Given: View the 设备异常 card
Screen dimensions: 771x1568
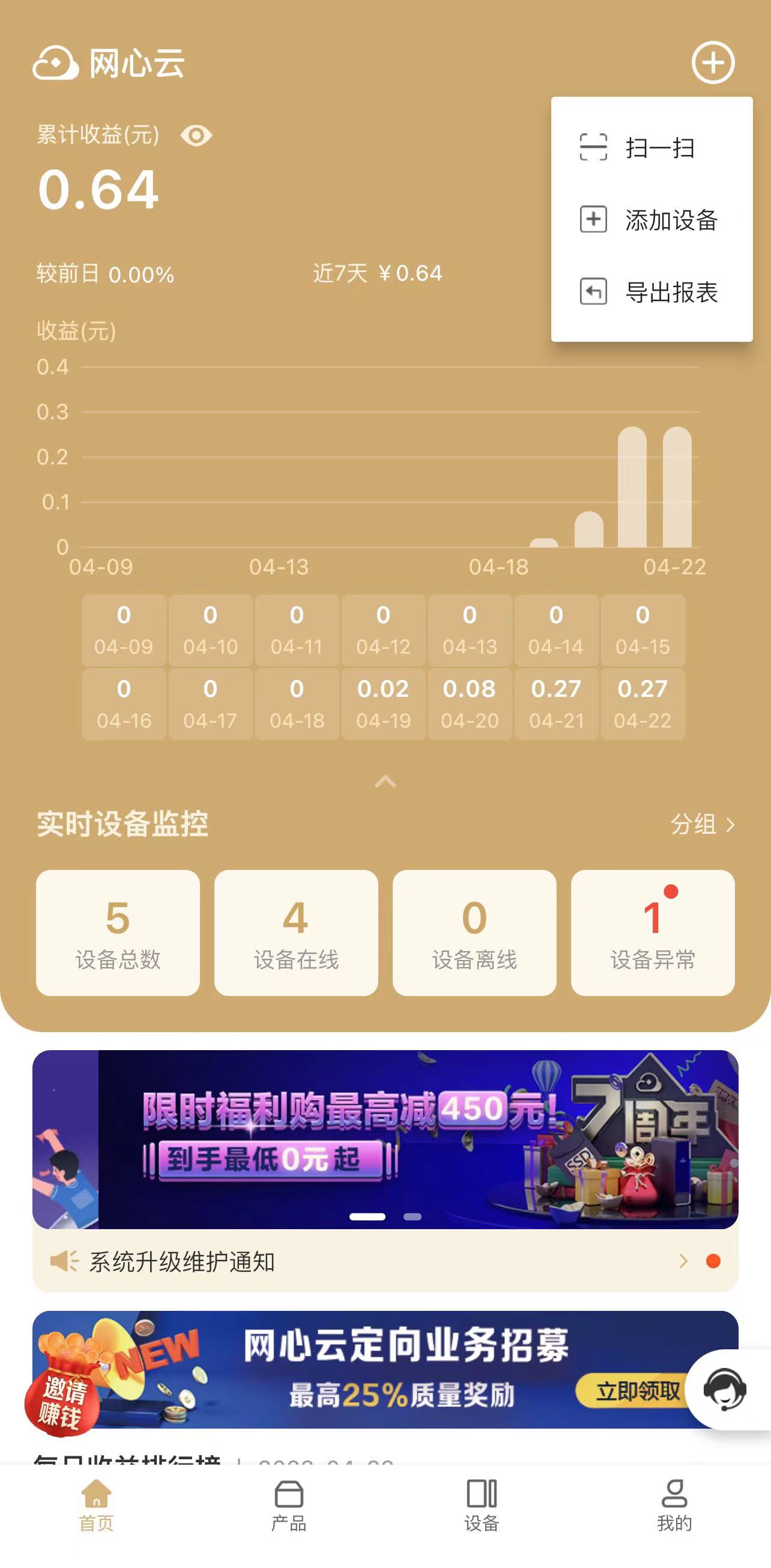Looking at the screenshot, I should 652,932.
